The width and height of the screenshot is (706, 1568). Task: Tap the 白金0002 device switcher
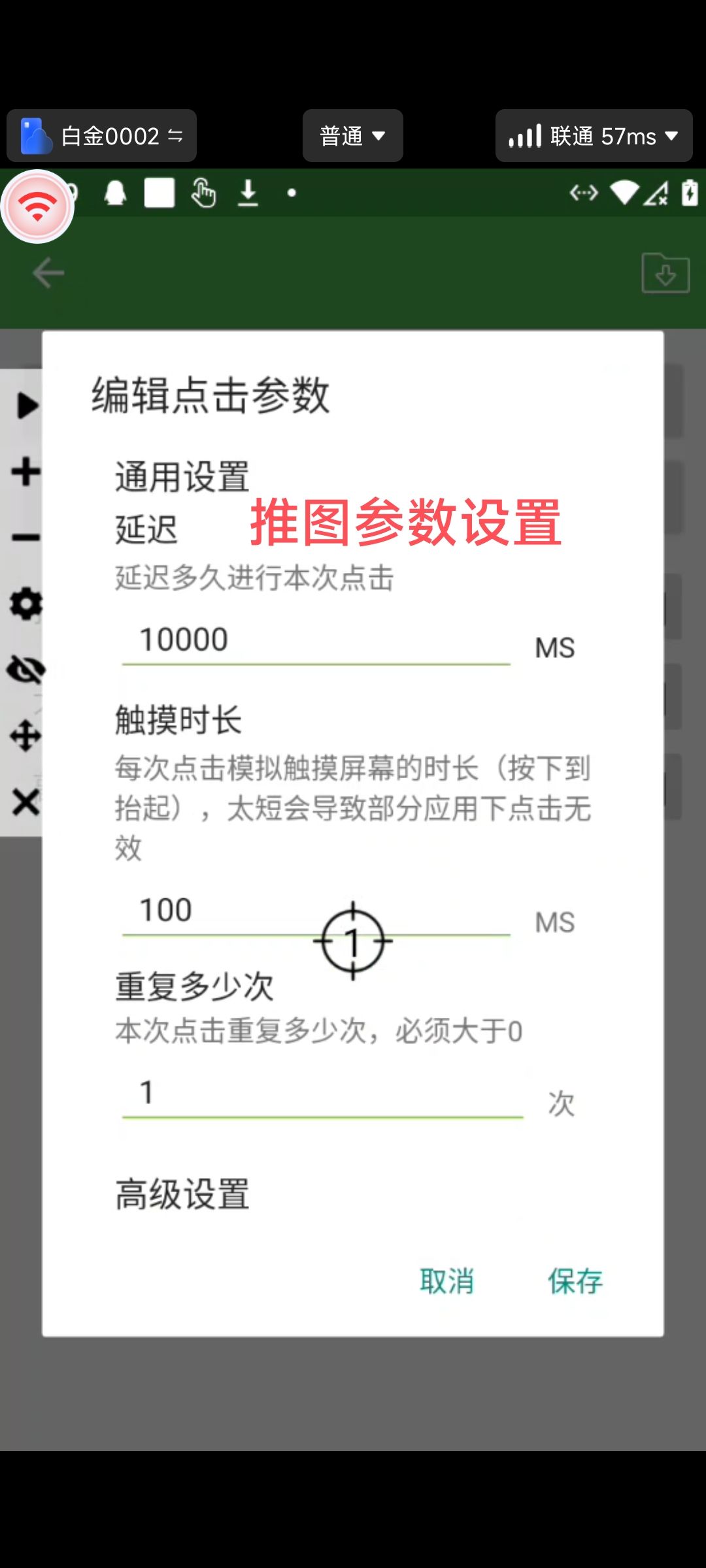coord(101,135)
